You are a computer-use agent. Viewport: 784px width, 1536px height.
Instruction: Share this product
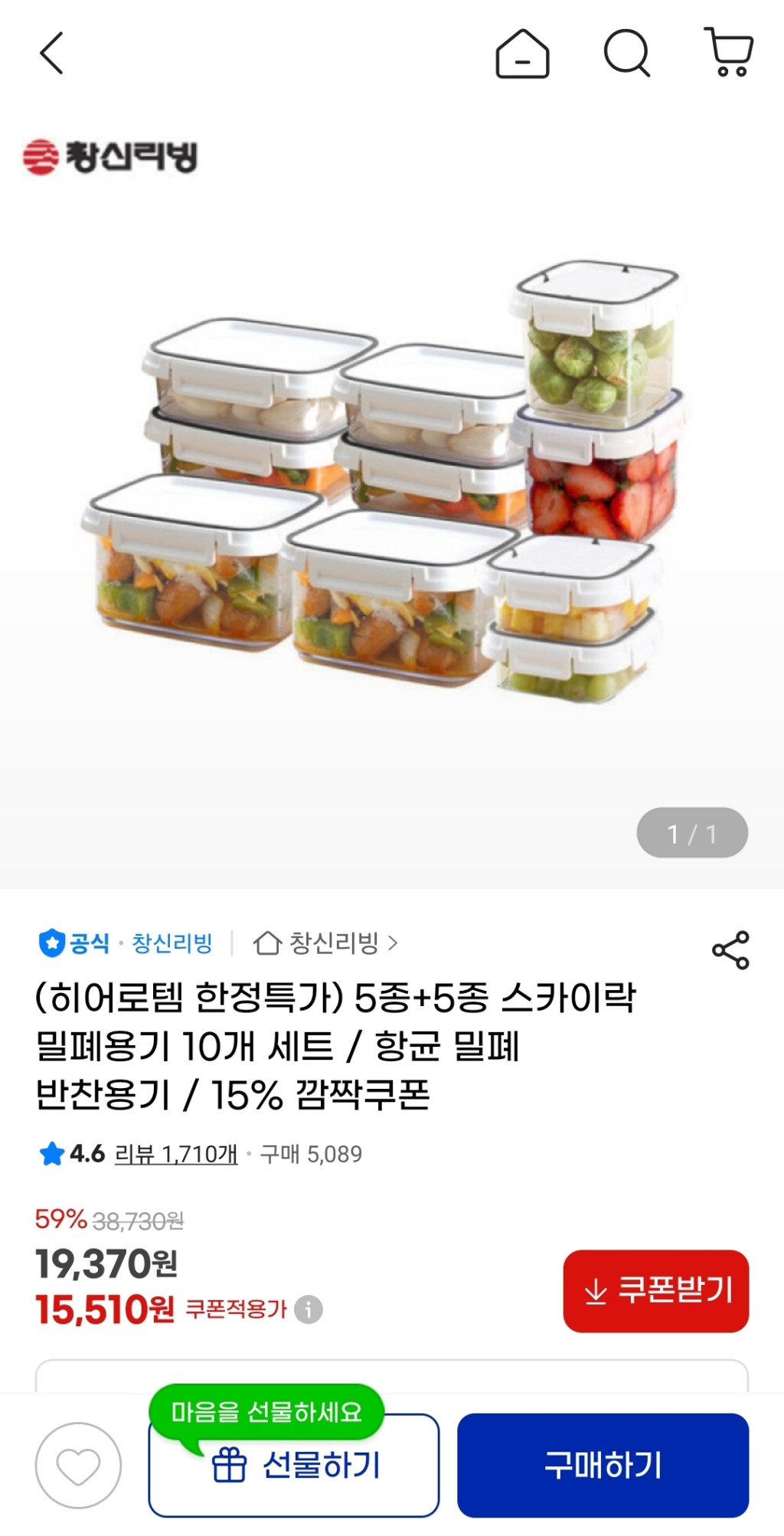[x=730, y=950]
